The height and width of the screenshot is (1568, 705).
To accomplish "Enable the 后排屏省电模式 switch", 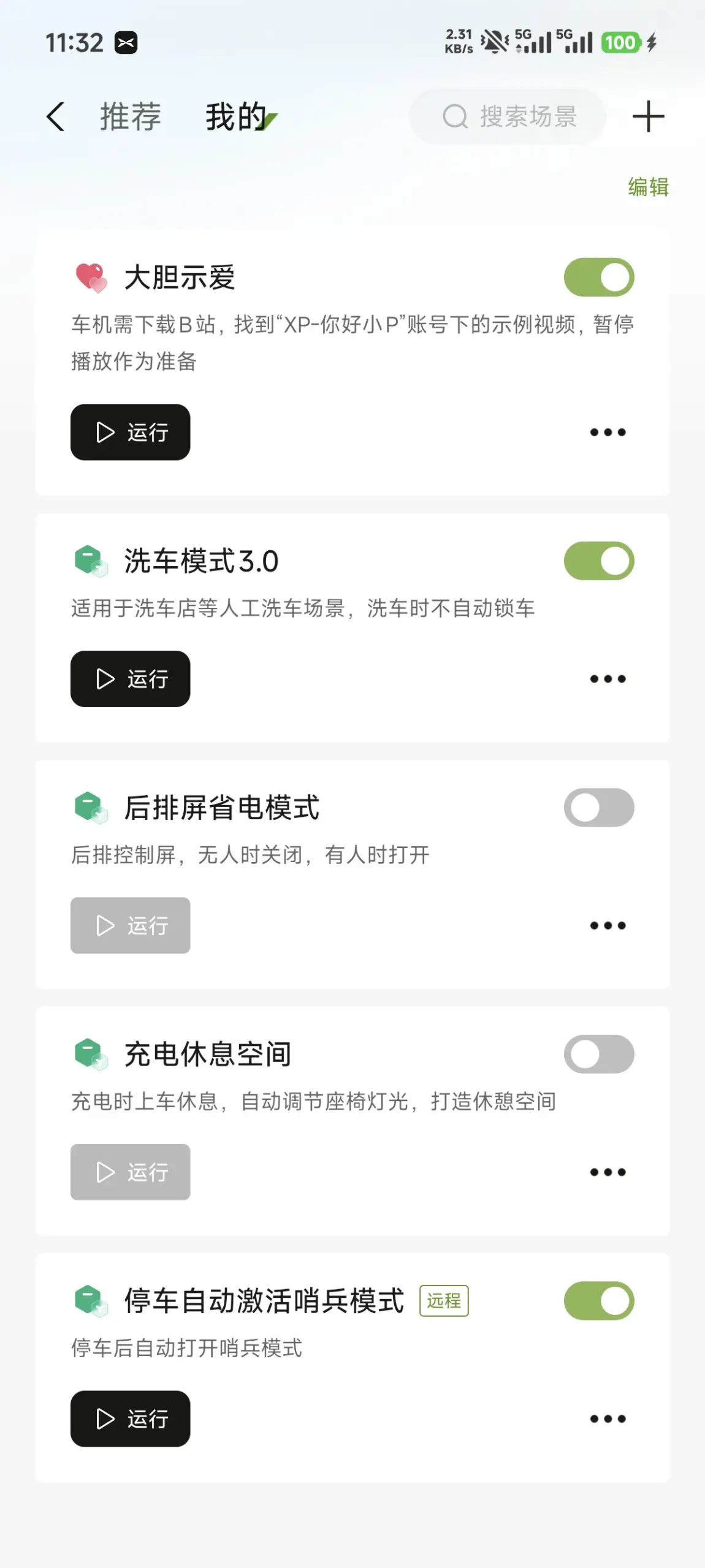I will (x=599, y=808).
